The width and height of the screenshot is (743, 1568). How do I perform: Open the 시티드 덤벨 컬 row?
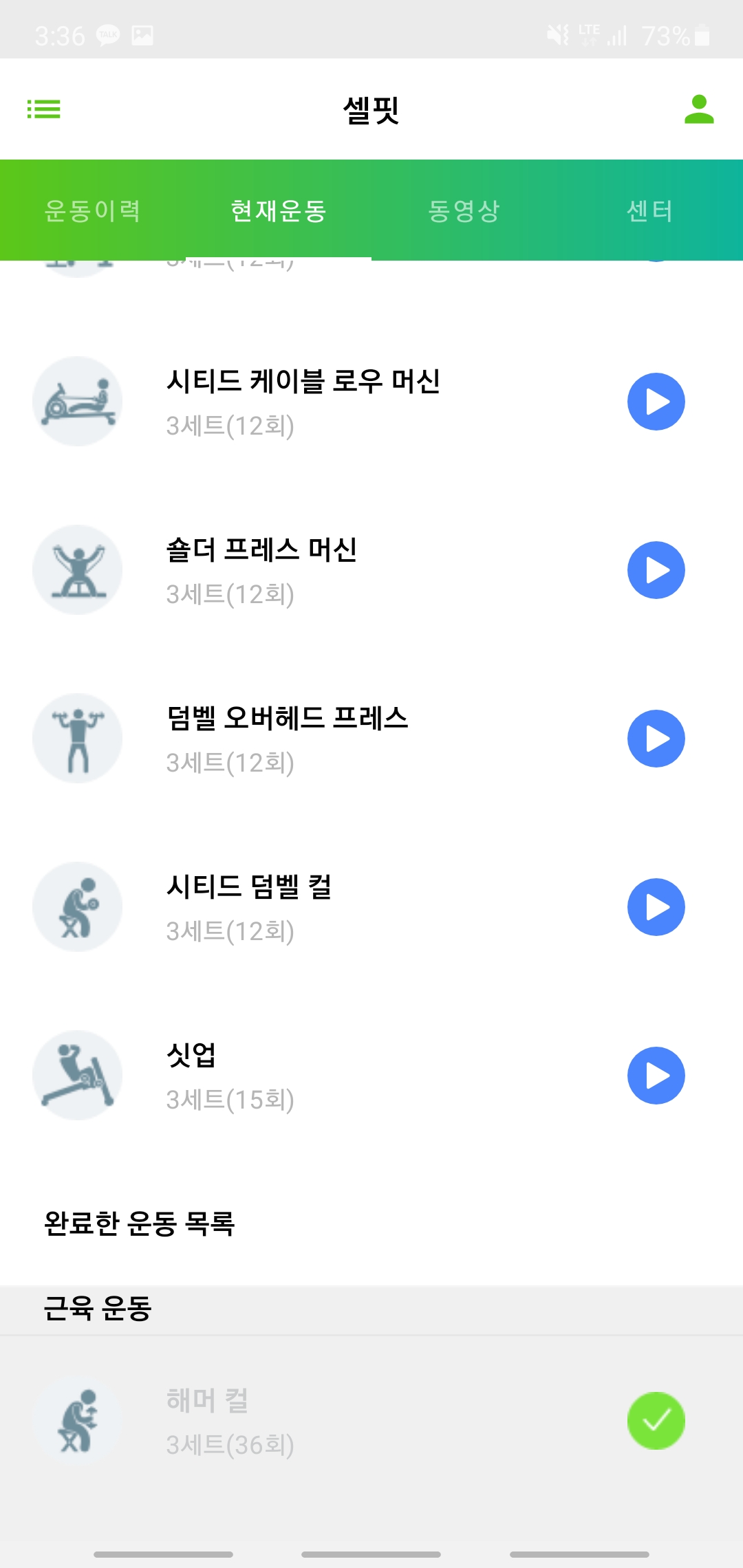(371, 907)
